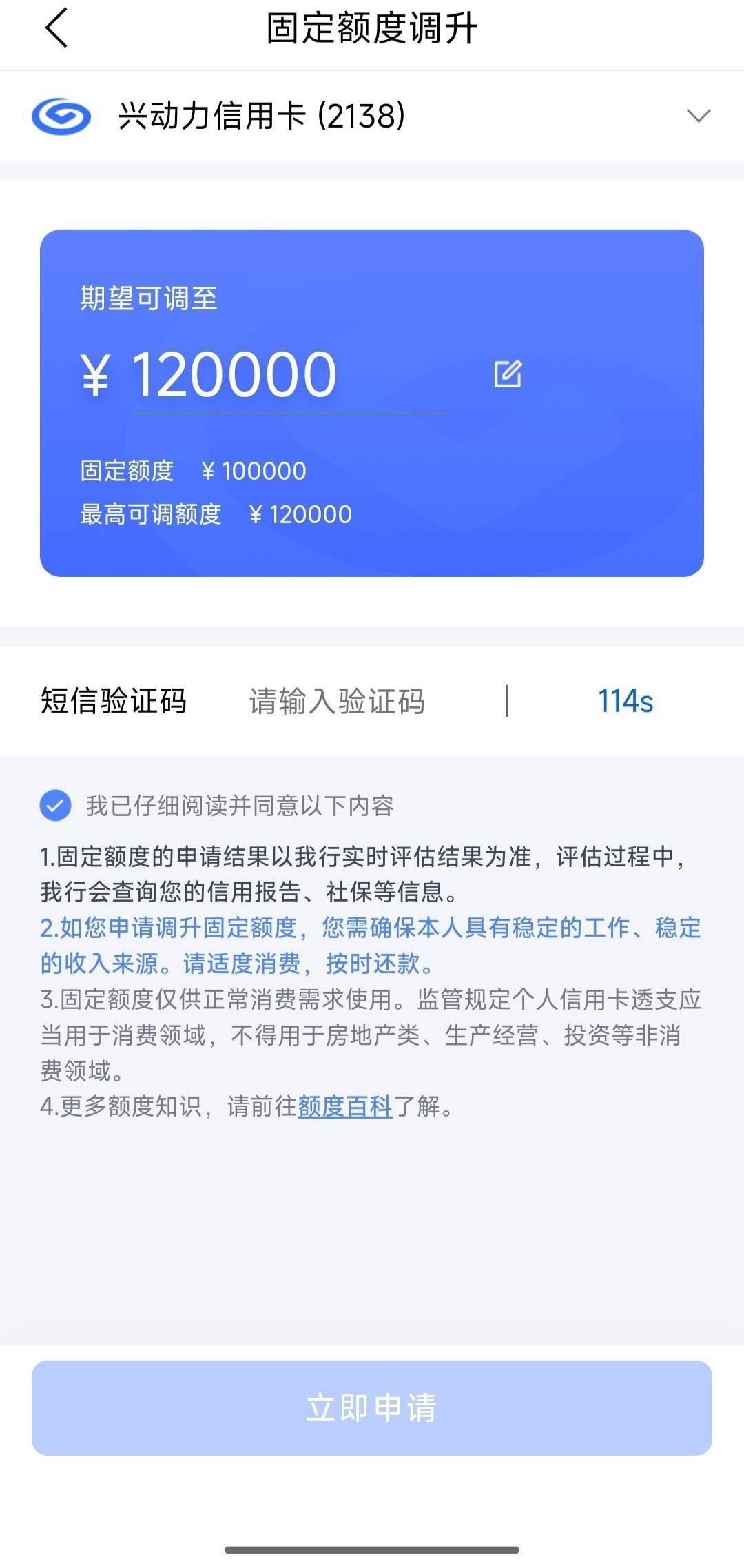Tap the edit icon beside ¥120000
This screenshot has height=1568, width=744.
click(x=508, y=374)
